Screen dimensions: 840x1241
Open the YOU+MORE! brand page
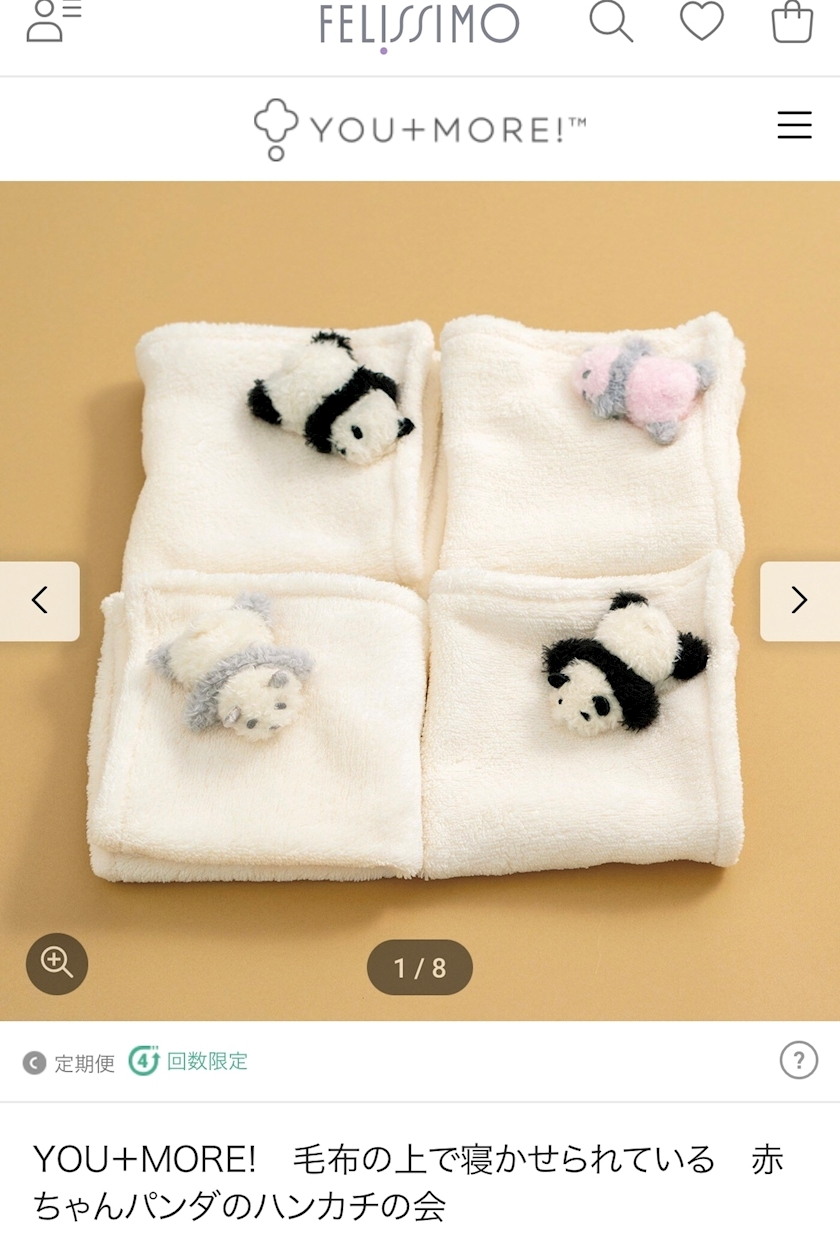click(x=419, y=128)
